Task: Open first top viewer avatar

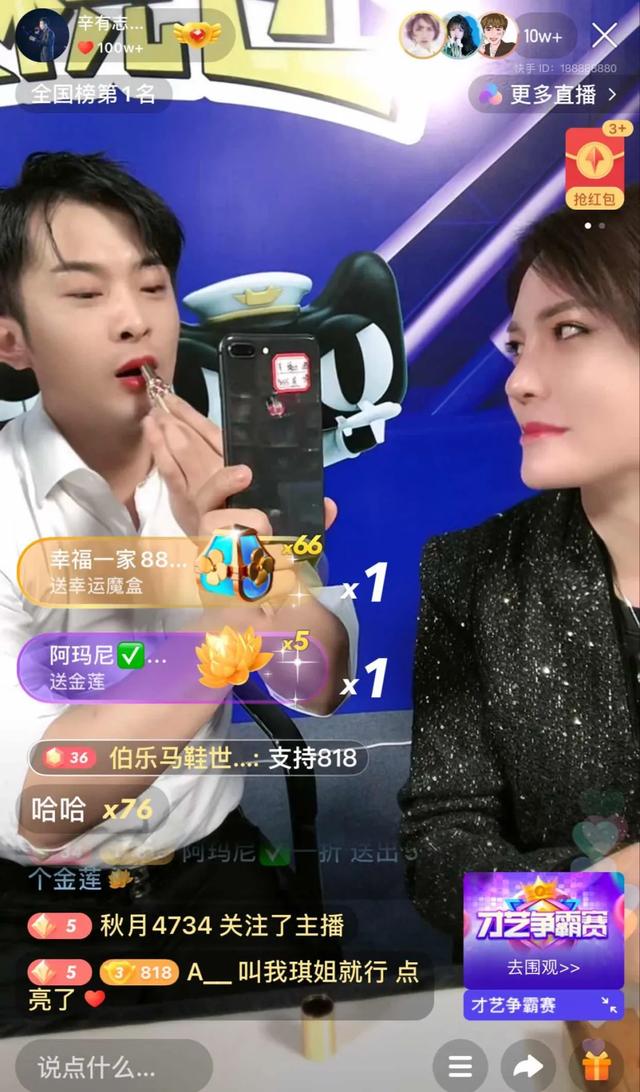Action: point(421,36)
